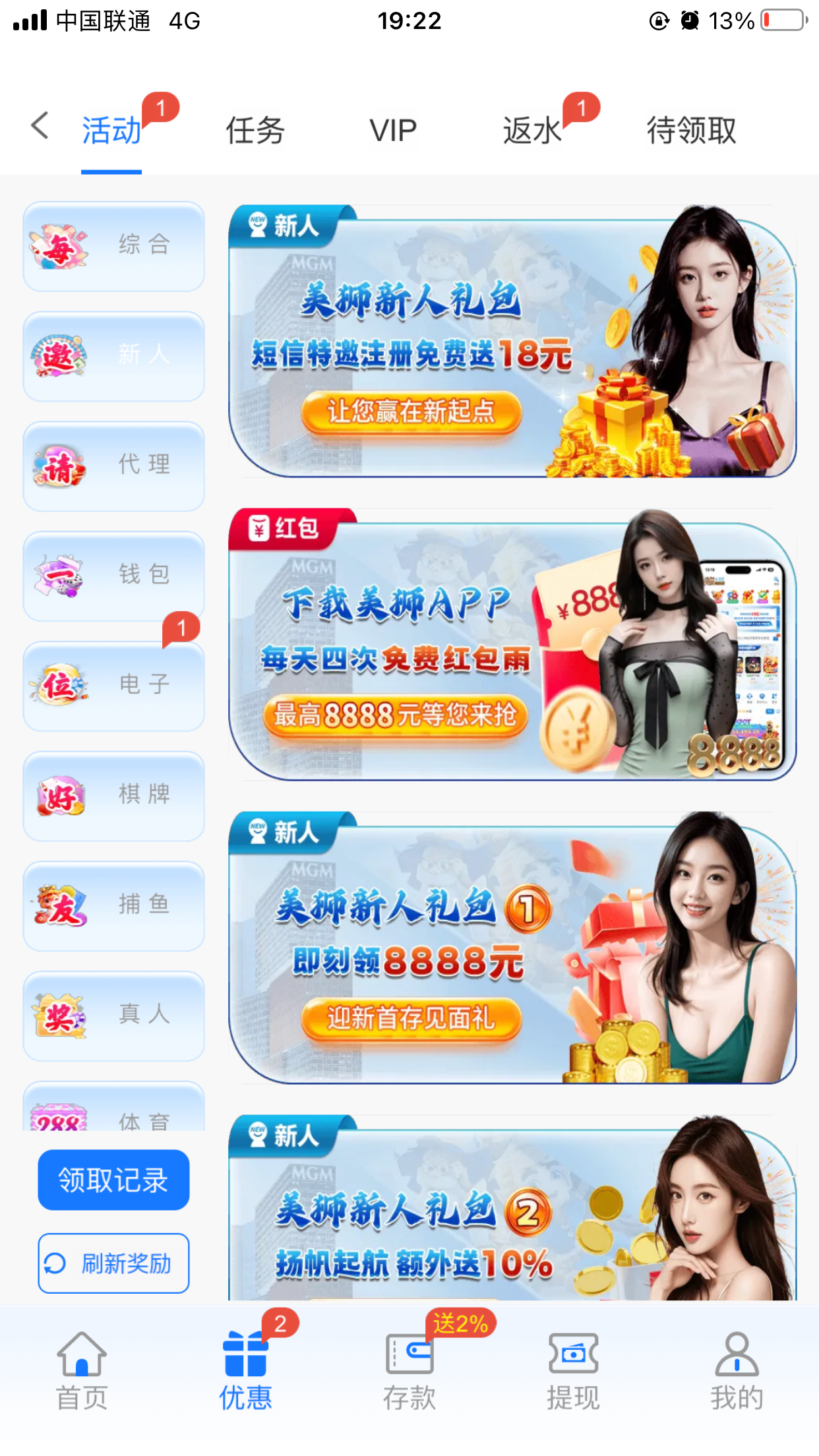
Task: Go back using the top-left arrow
Action: [40, 125]
